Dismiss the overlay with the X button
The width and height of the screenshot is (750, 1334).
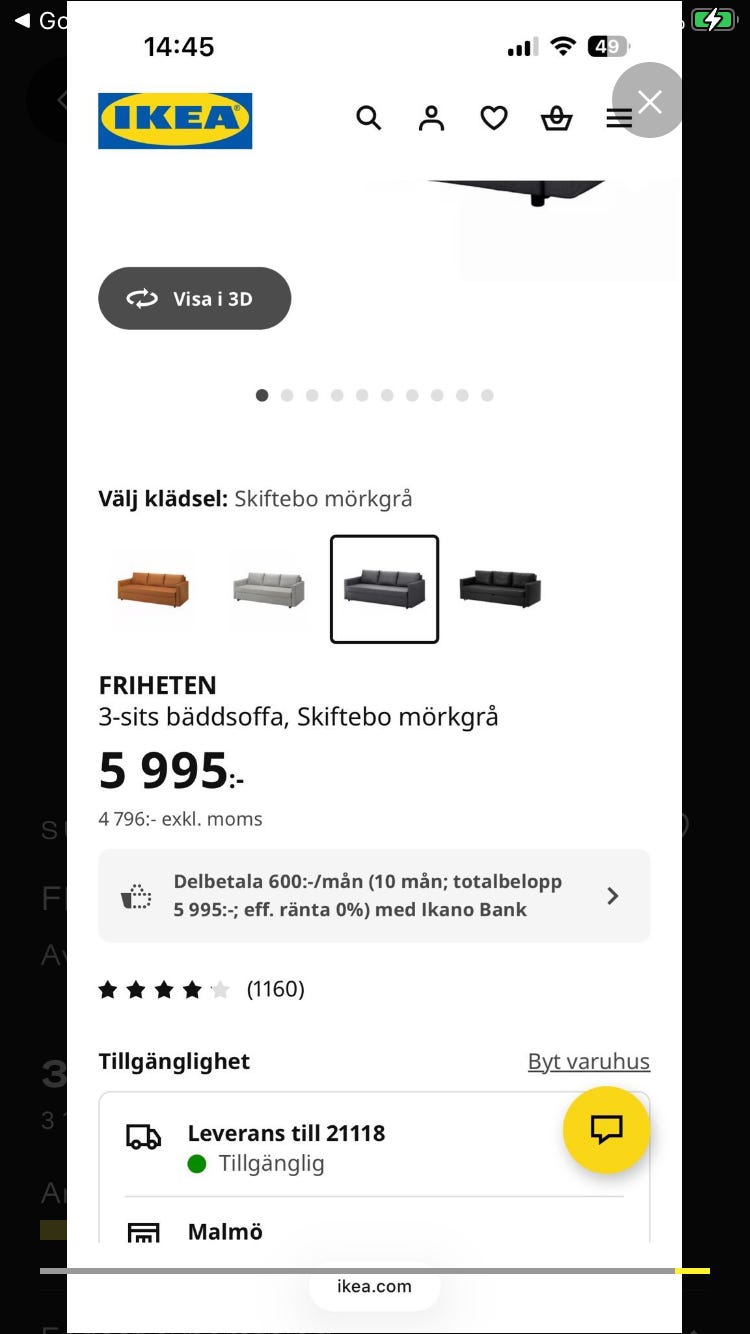point(649,101)
